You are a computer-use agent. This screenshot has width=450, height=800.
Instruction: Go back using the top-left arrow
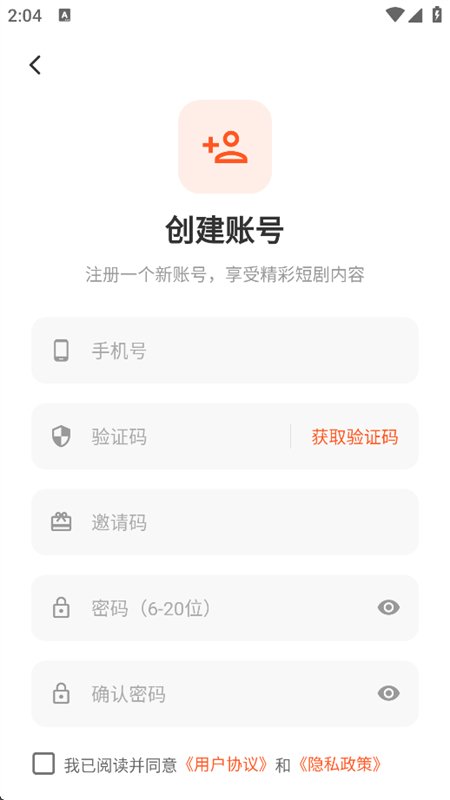pos(35,65)
